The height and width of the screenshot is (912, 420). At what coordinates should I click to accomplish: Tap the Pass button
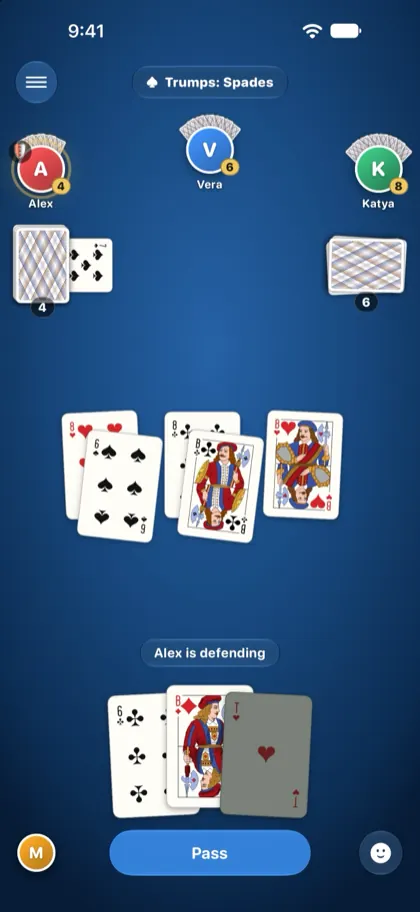tap(209, 853)
